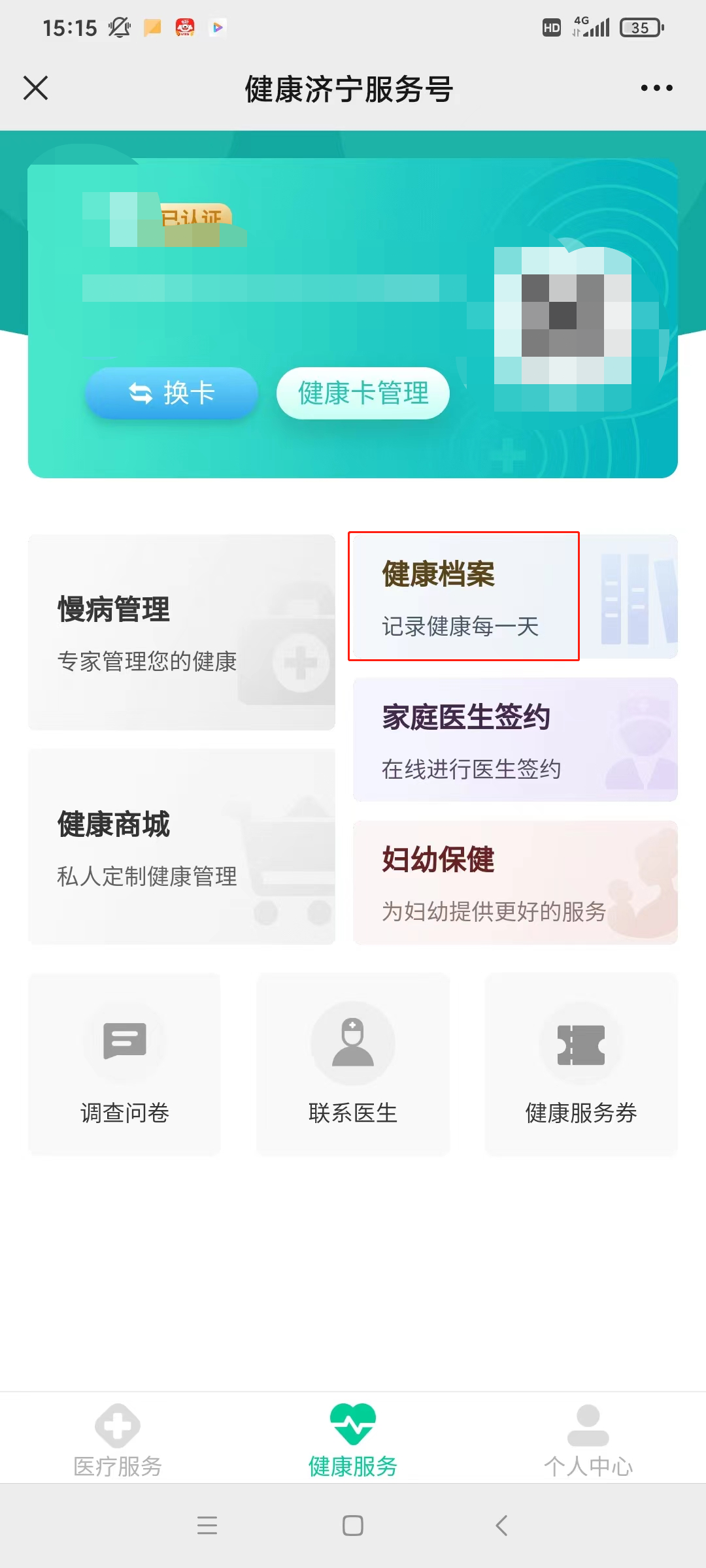Select the 健康服务 tab
Screen dimensions: 706x1568
353,1441
